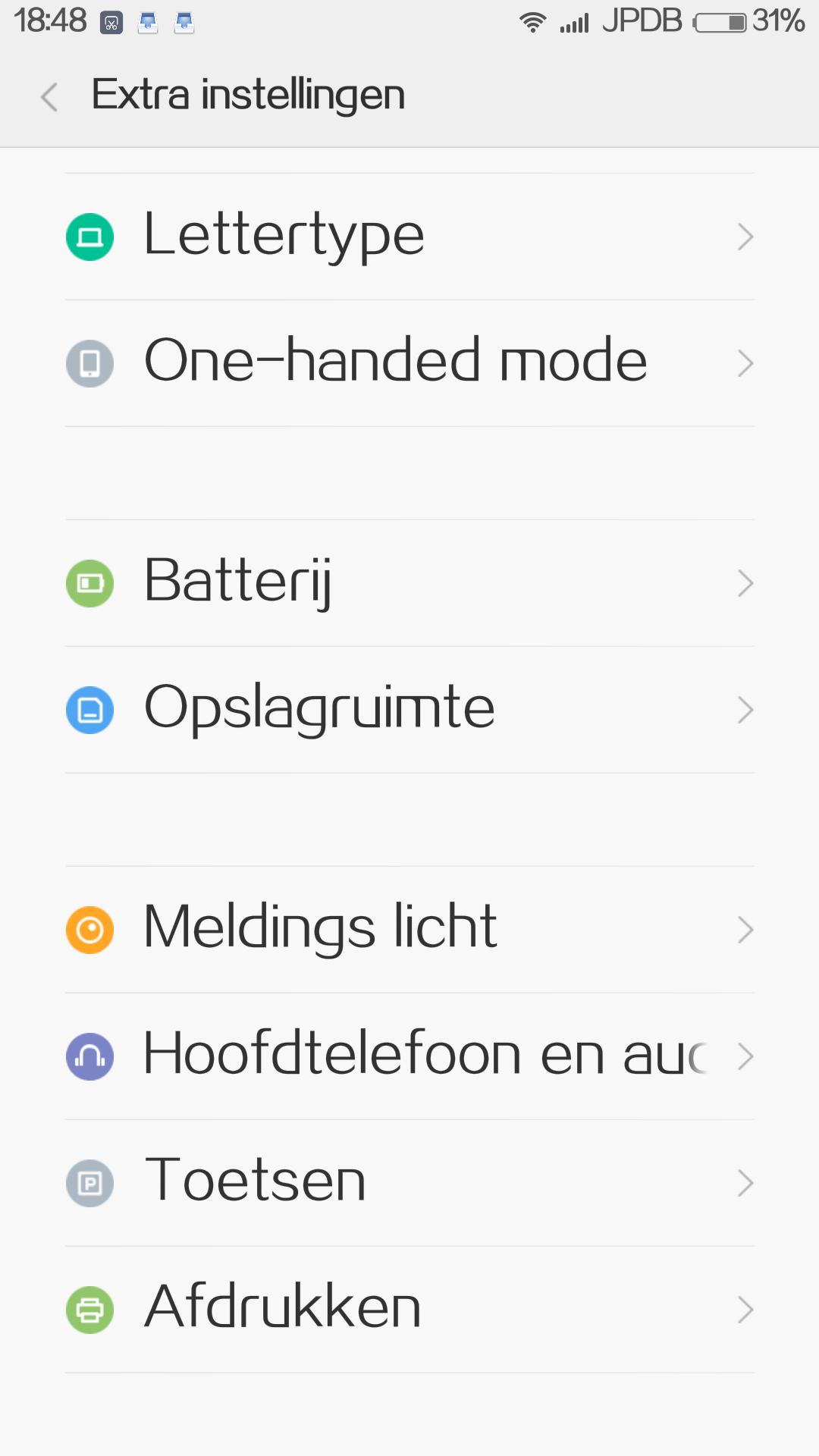Open Opslagruimte storage settings

pyautogui.click(x=409, y=710)
